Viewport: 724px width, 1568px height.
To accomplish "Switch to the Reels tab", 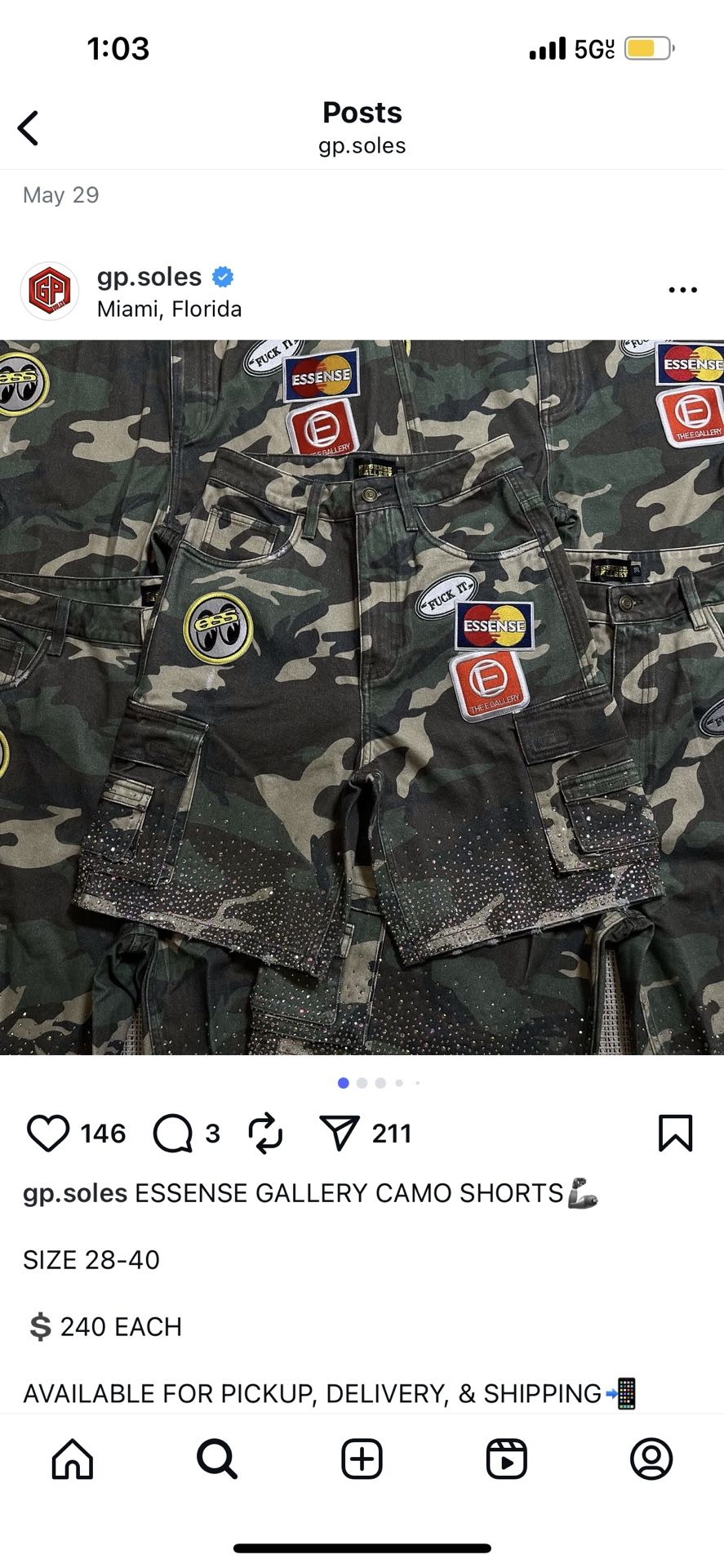I will pos(507,1459).
